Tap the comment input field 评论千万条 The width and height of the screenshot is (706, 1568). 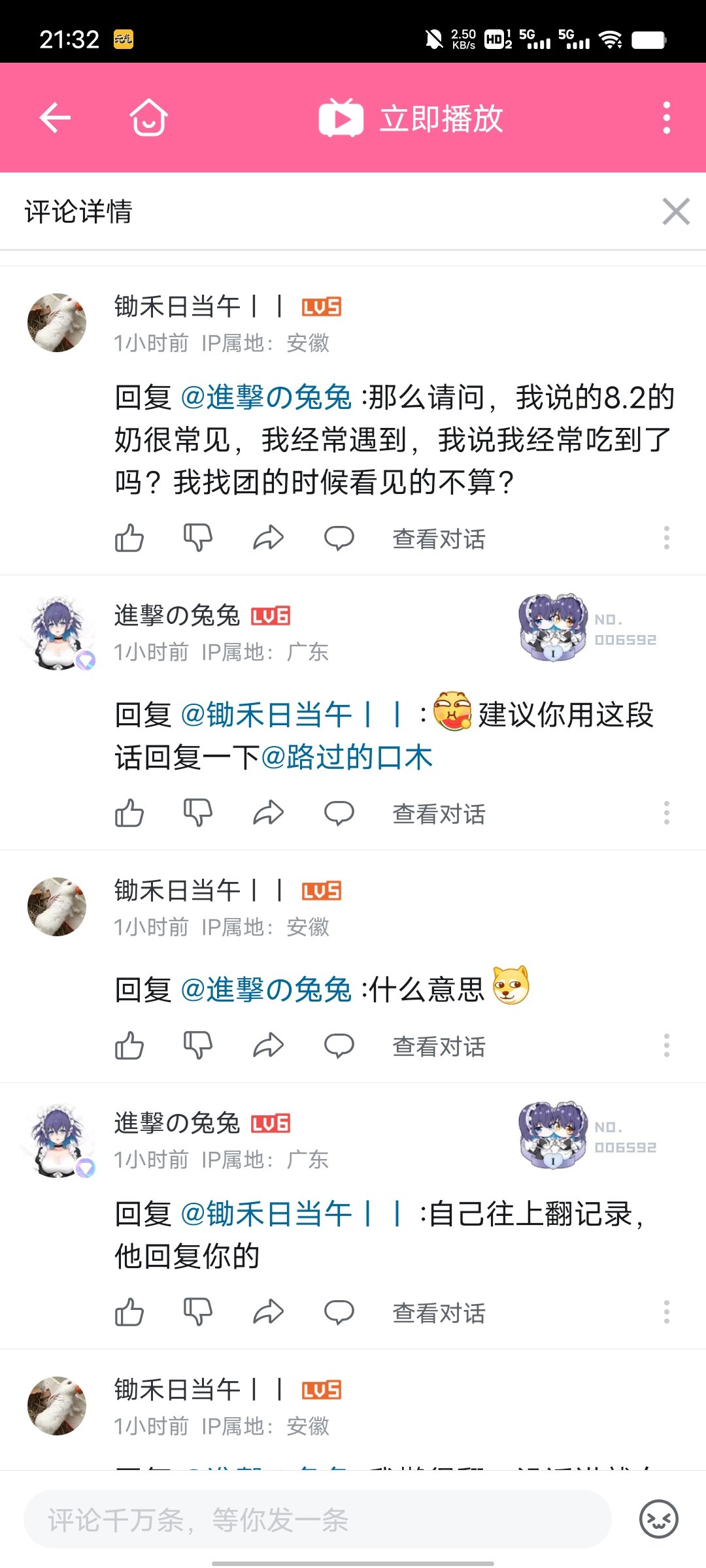294,1519
